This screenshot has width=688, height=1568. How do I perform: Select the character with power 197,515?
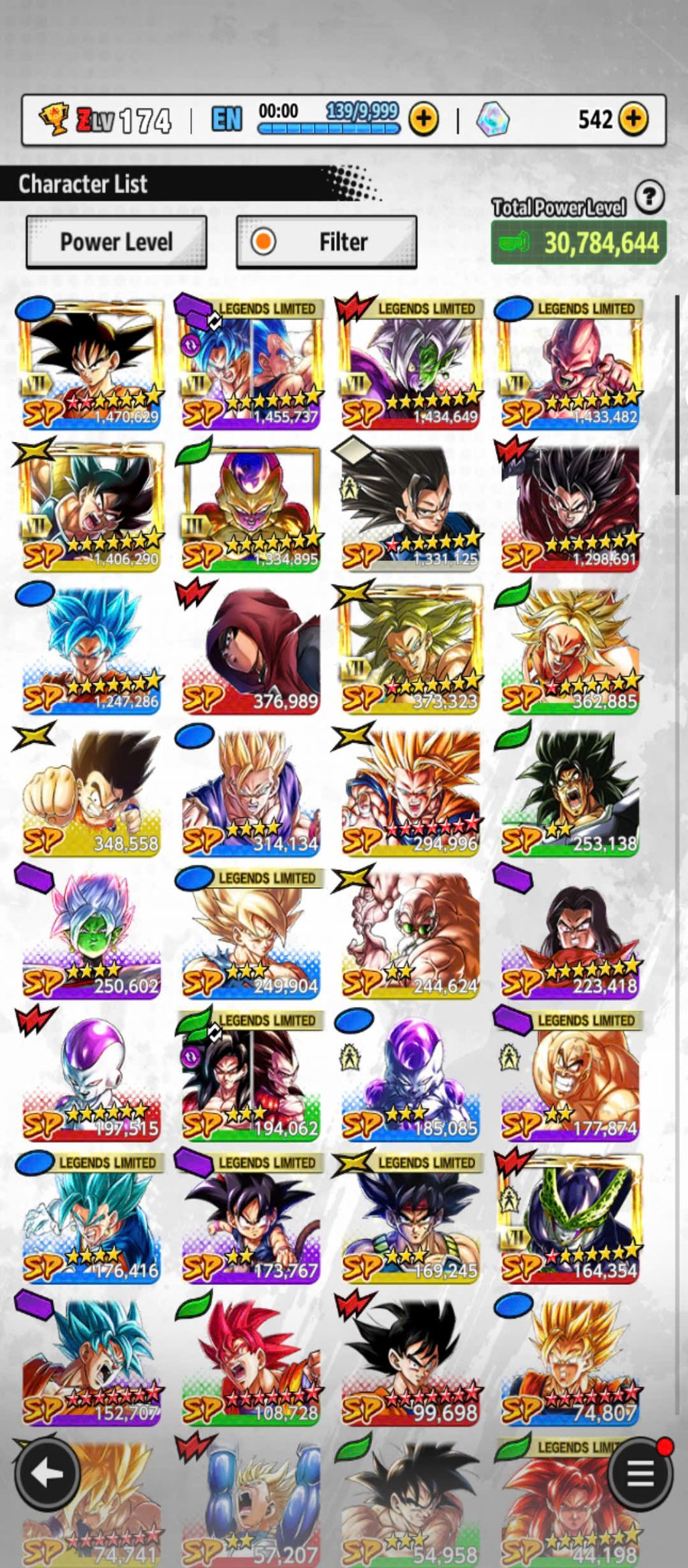(92, 1077)
